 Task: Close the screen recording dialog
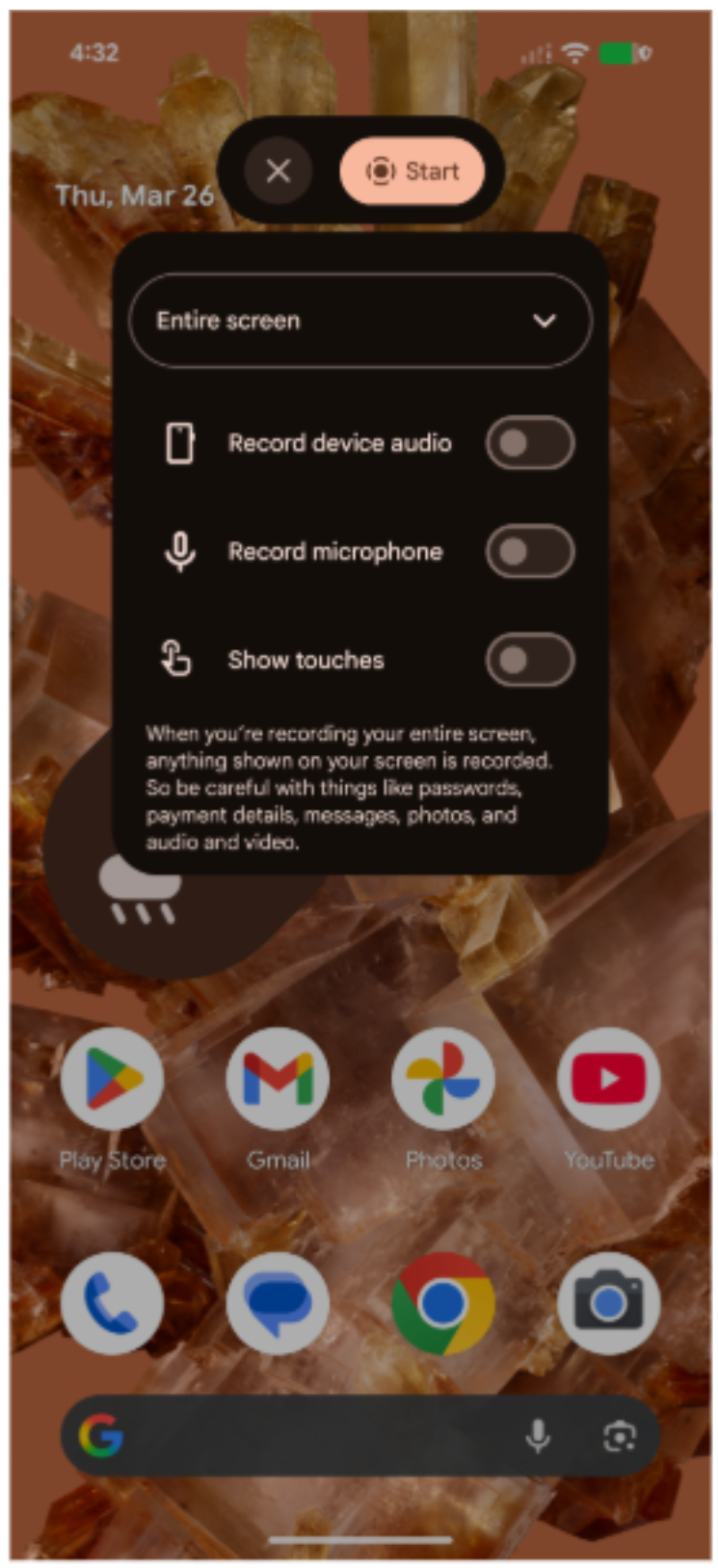[278, 171]
